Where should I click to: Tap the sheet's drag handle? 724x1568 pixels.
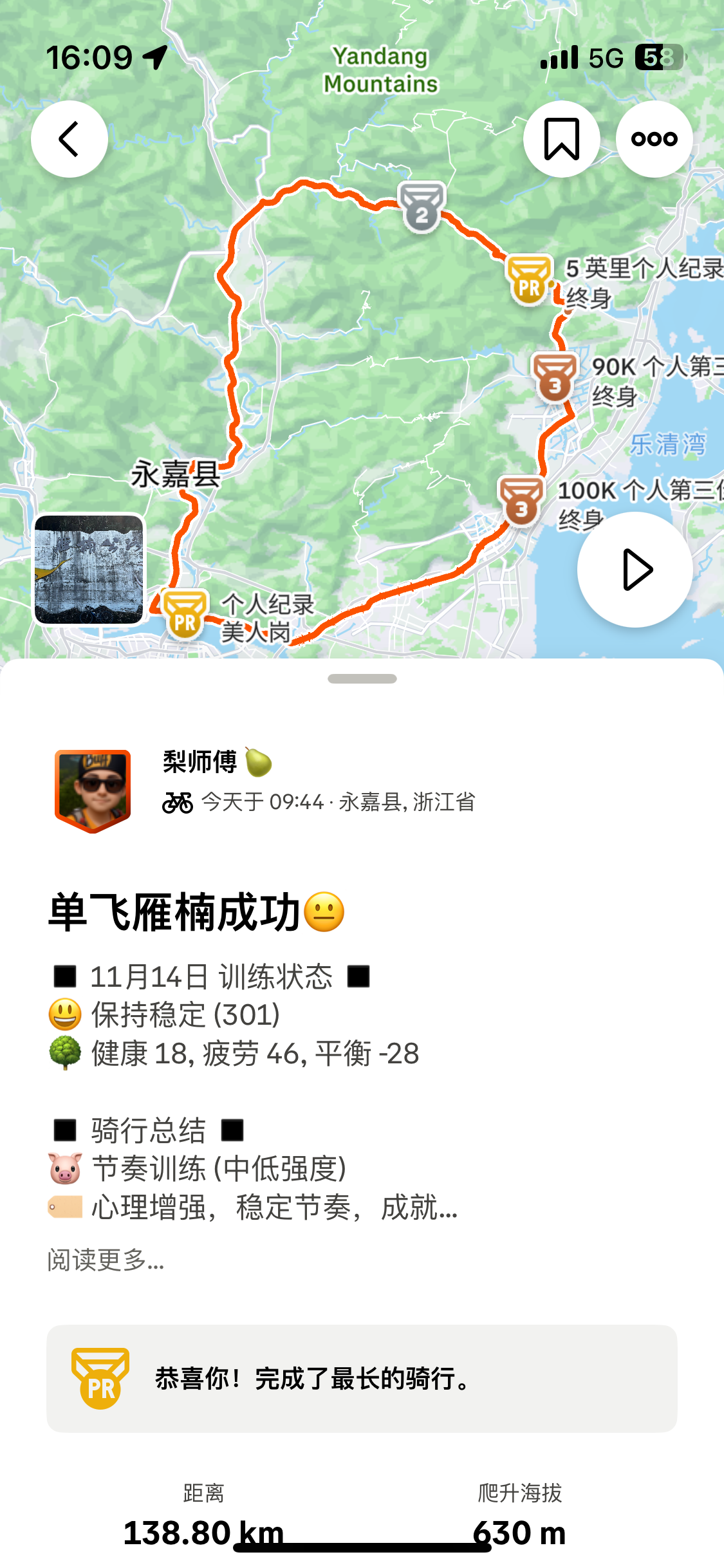[362, 678]
